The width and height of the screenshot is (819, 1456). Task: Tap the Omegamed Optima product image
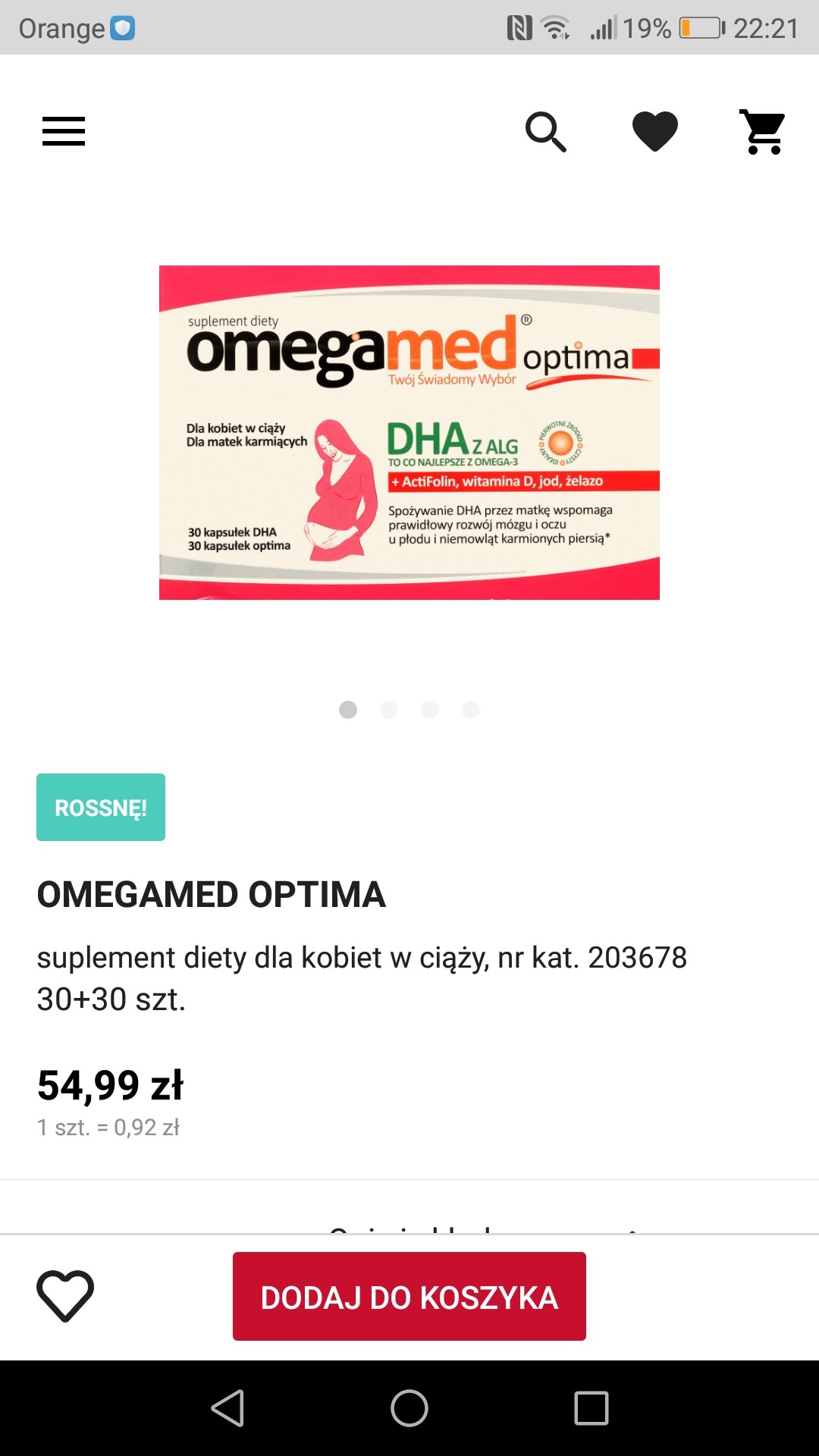(409, 432)
